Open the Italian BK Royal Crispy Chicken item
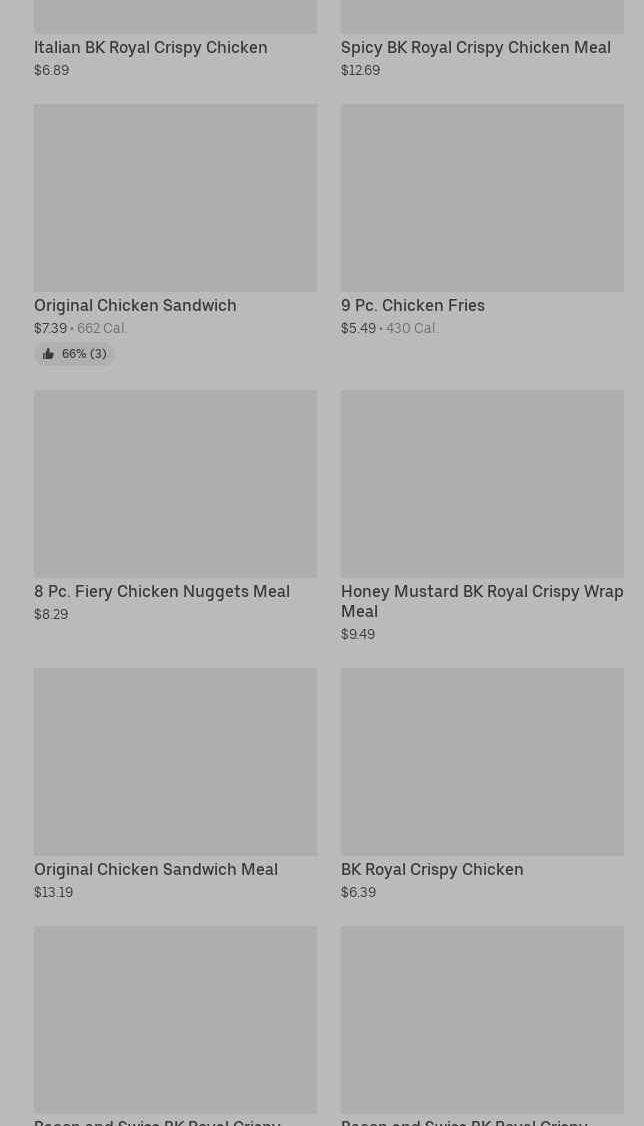Screen dimensions: 644x1126 pyautogui.click(x=151, y=47)
